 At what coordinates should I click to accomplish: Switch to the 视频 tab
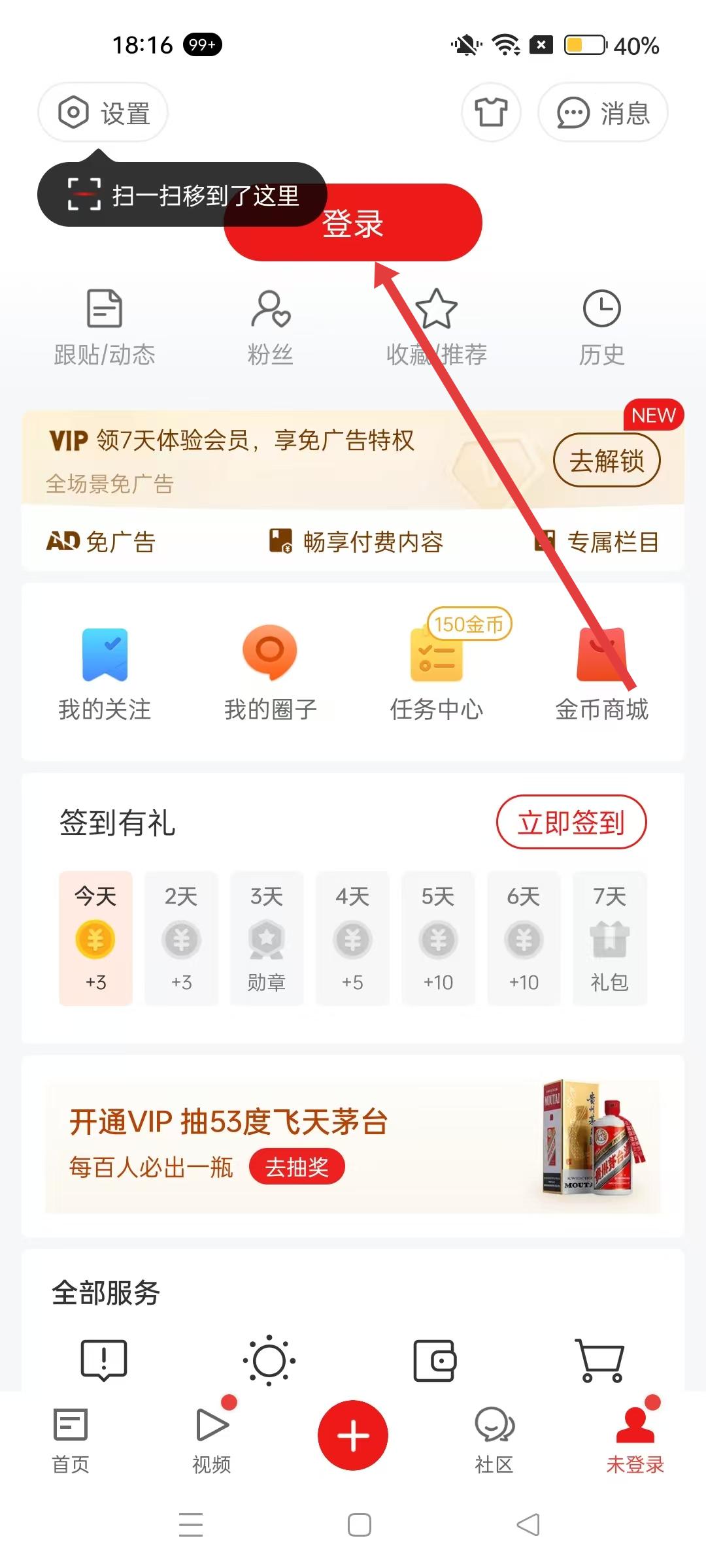(212, 1441)
